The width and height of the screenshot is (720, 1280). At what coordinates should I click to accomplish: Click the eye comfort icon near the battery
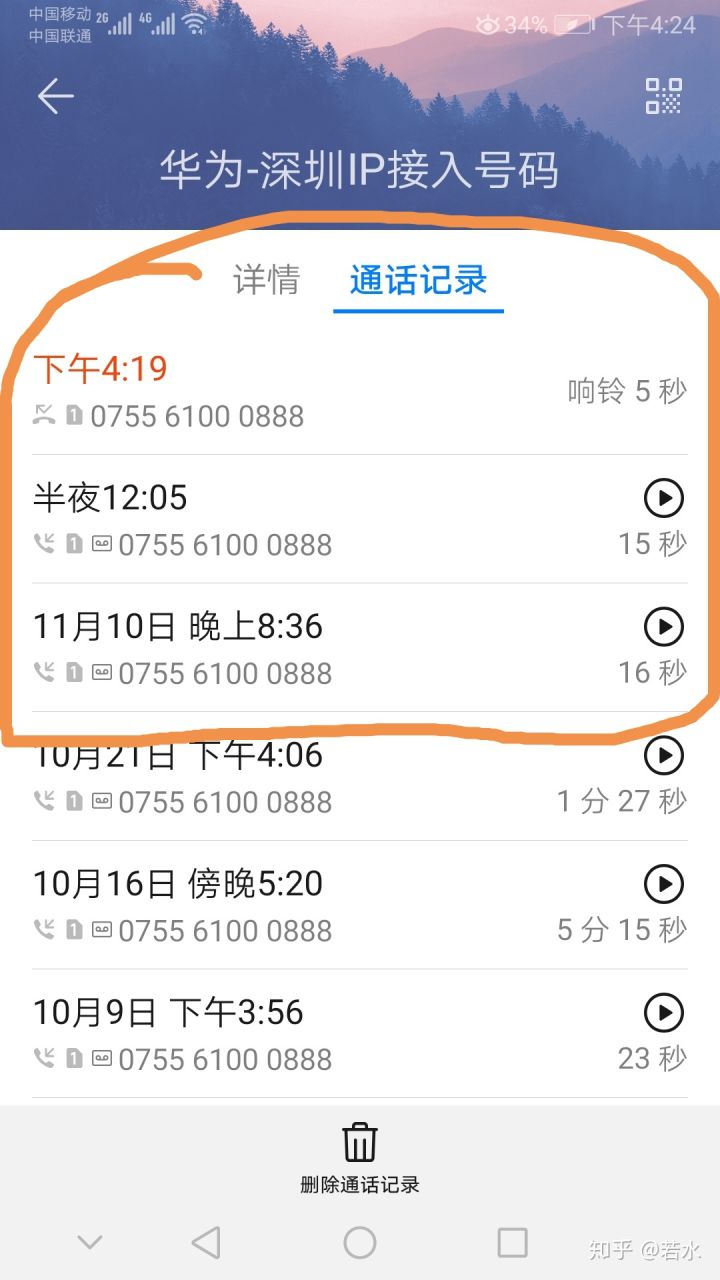[487, 27]
